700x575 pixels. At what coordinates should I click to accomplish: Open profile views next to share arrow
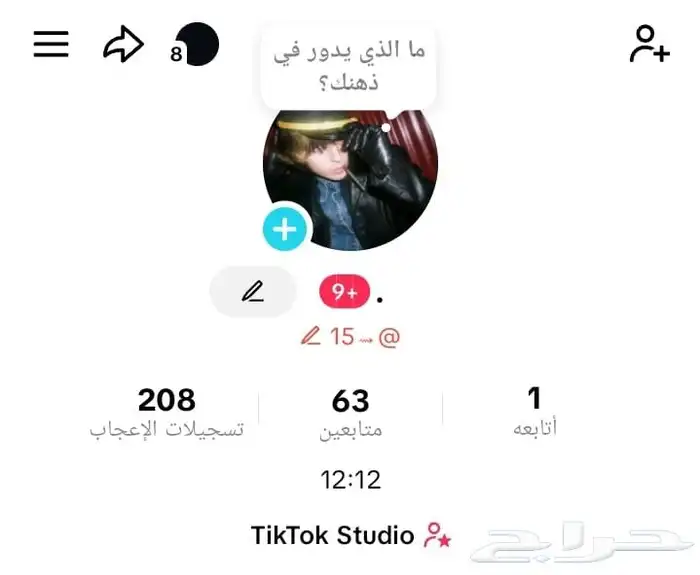tap(196, 45)
